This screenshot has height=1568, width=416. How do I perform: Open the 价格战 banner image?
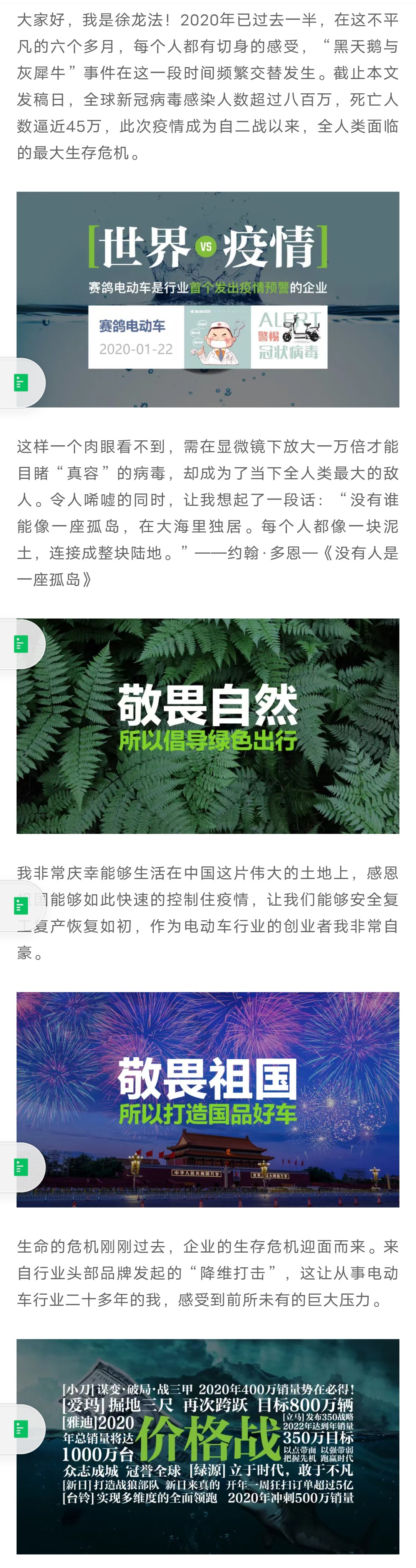[208, 1446]
